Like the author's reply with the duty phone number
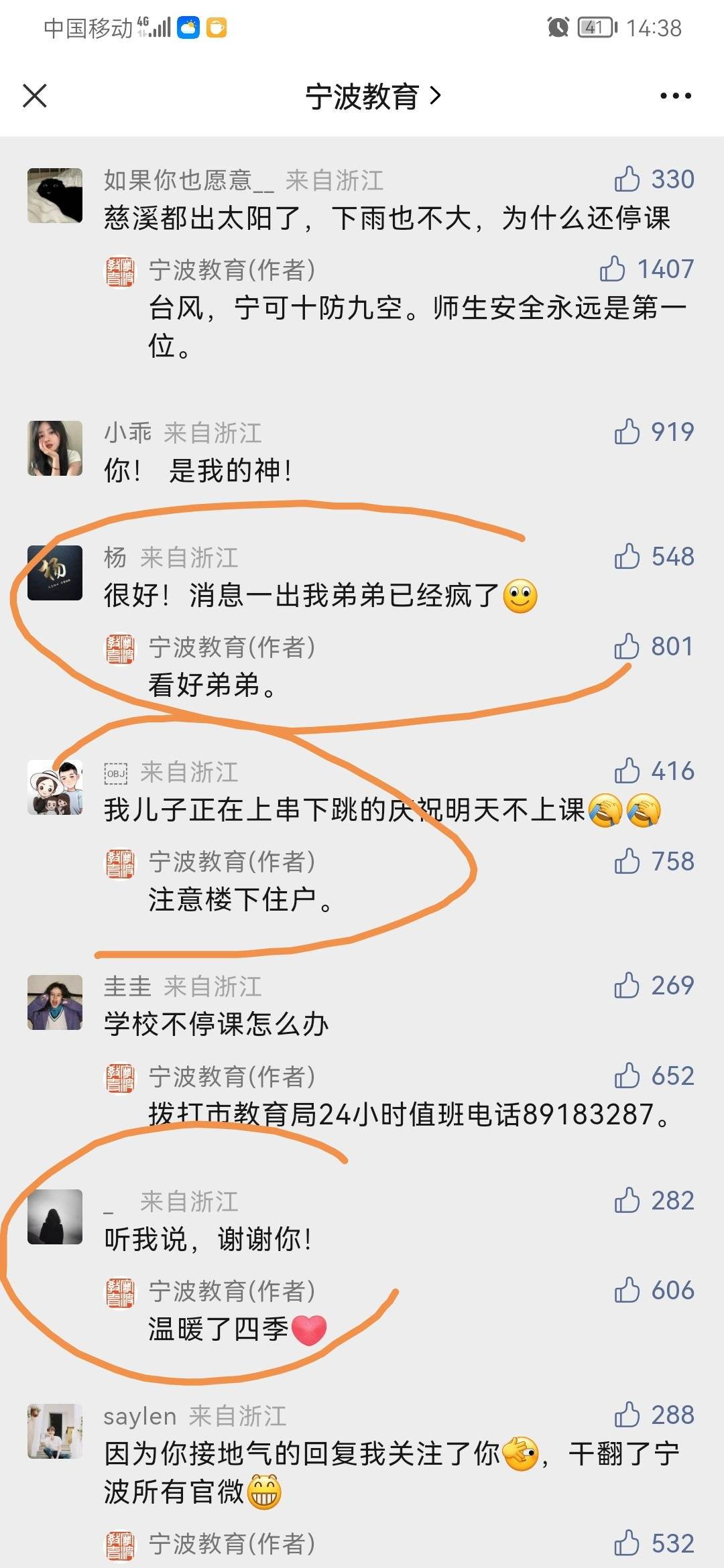This screenshot has width=724, height=1568. pyautogui.click(x=627, y=1076)
